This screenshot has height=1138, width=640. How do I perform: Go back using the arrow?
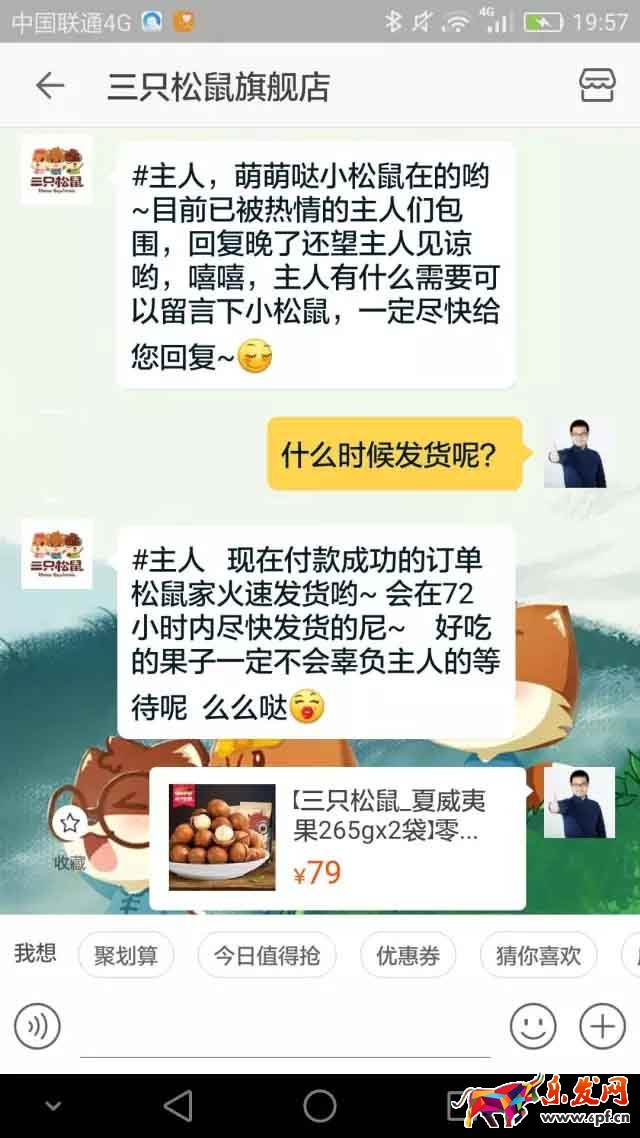click(49, 86)
